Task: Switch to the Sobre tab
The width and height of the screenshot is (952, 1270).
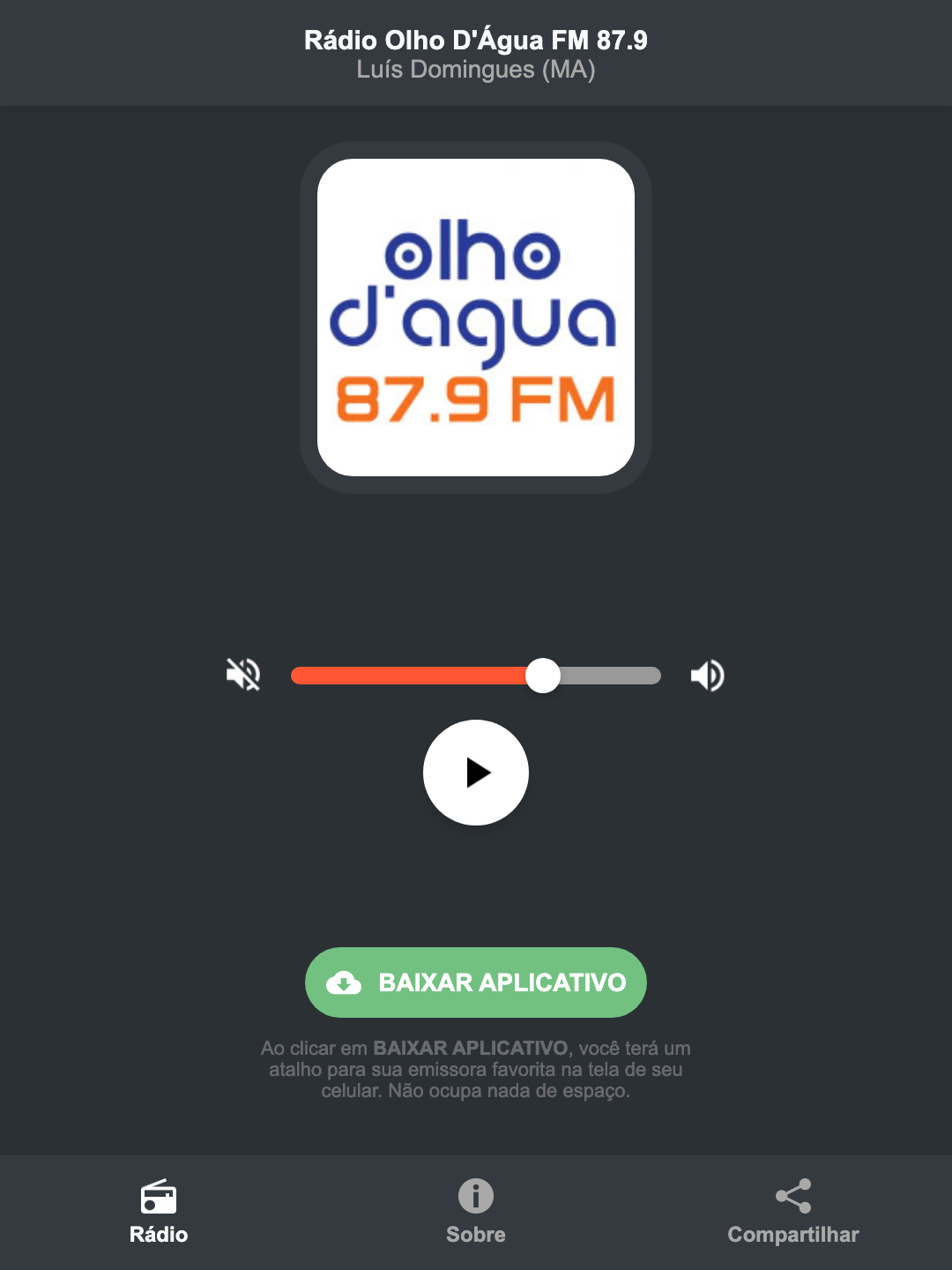Action: point(475,1213)
